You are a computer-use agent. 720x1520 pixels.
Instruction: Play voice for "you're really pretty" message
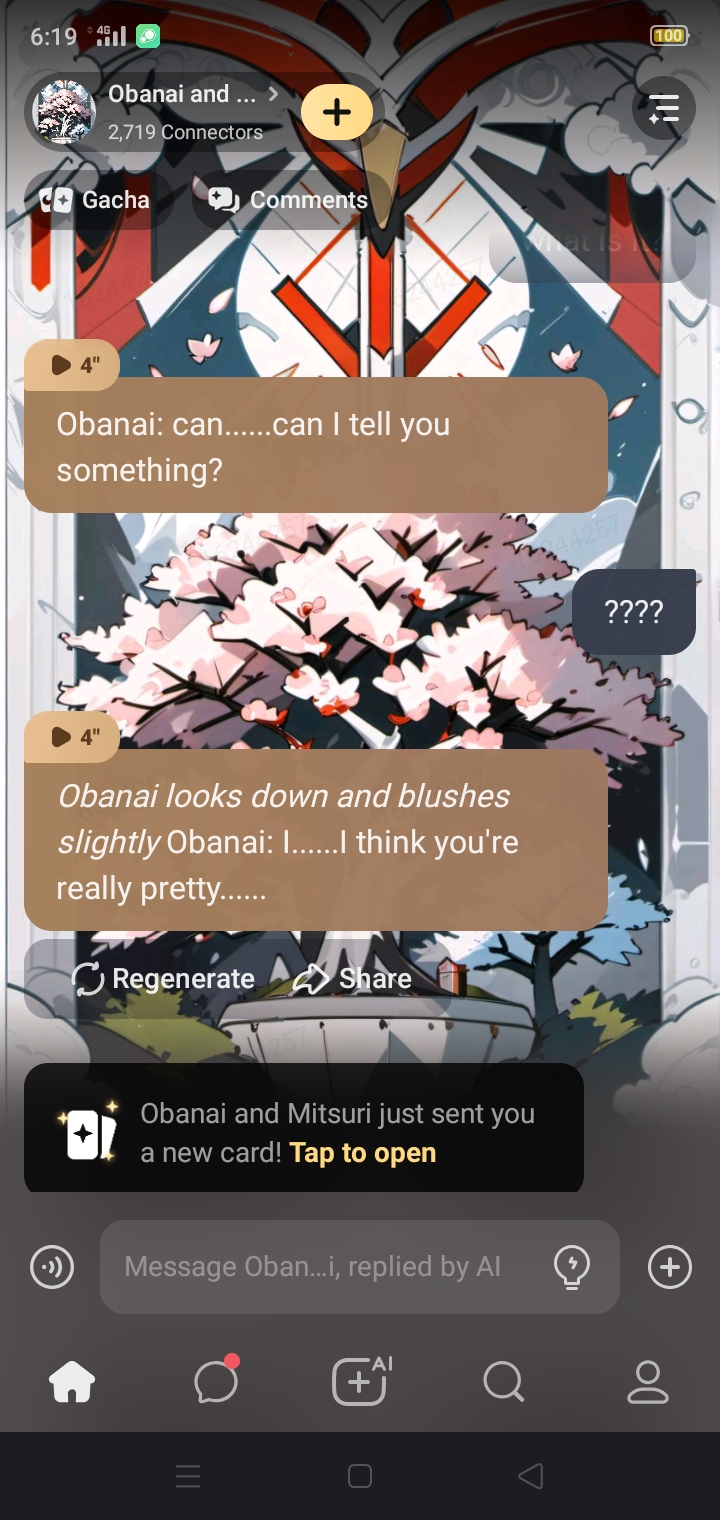tap(73, 737)
